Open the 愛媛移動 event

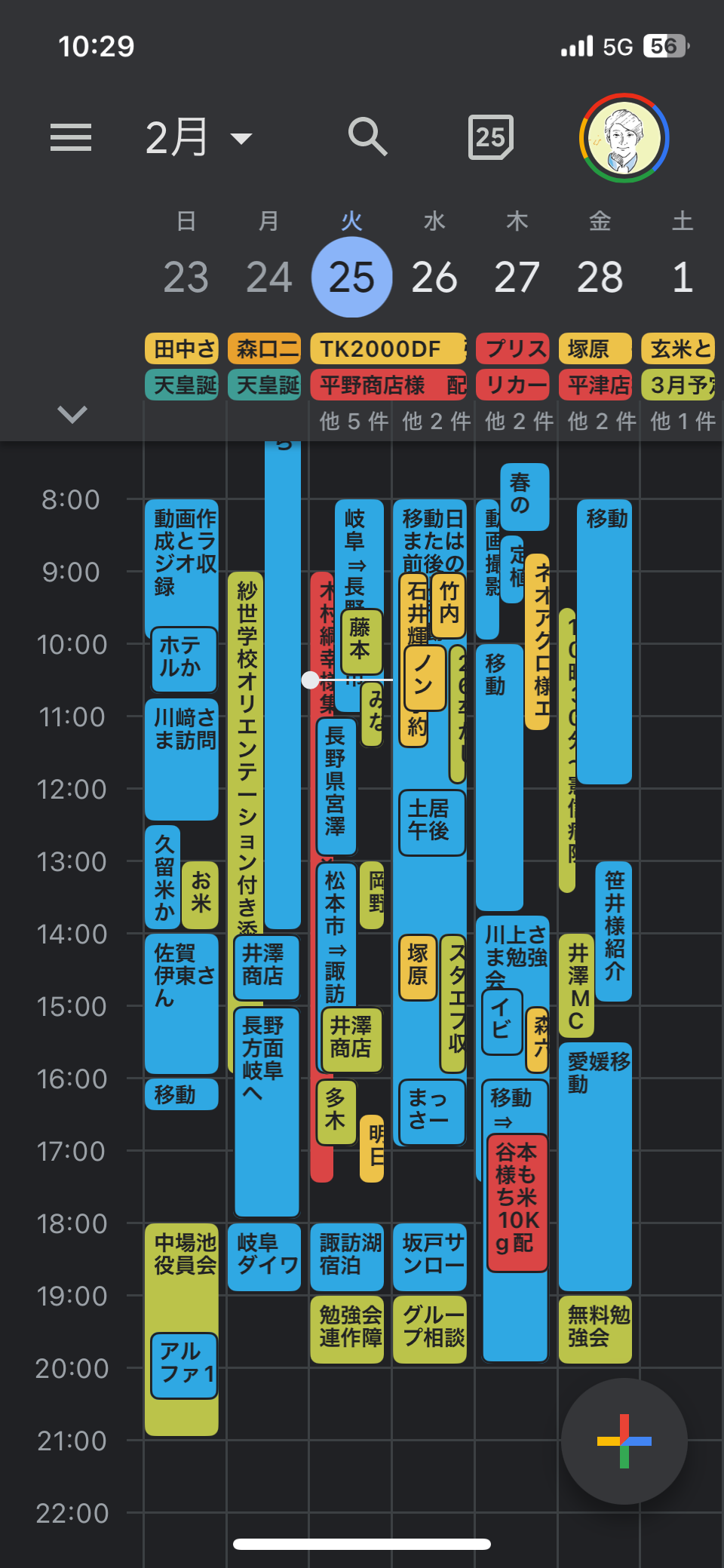point(595,1166)
